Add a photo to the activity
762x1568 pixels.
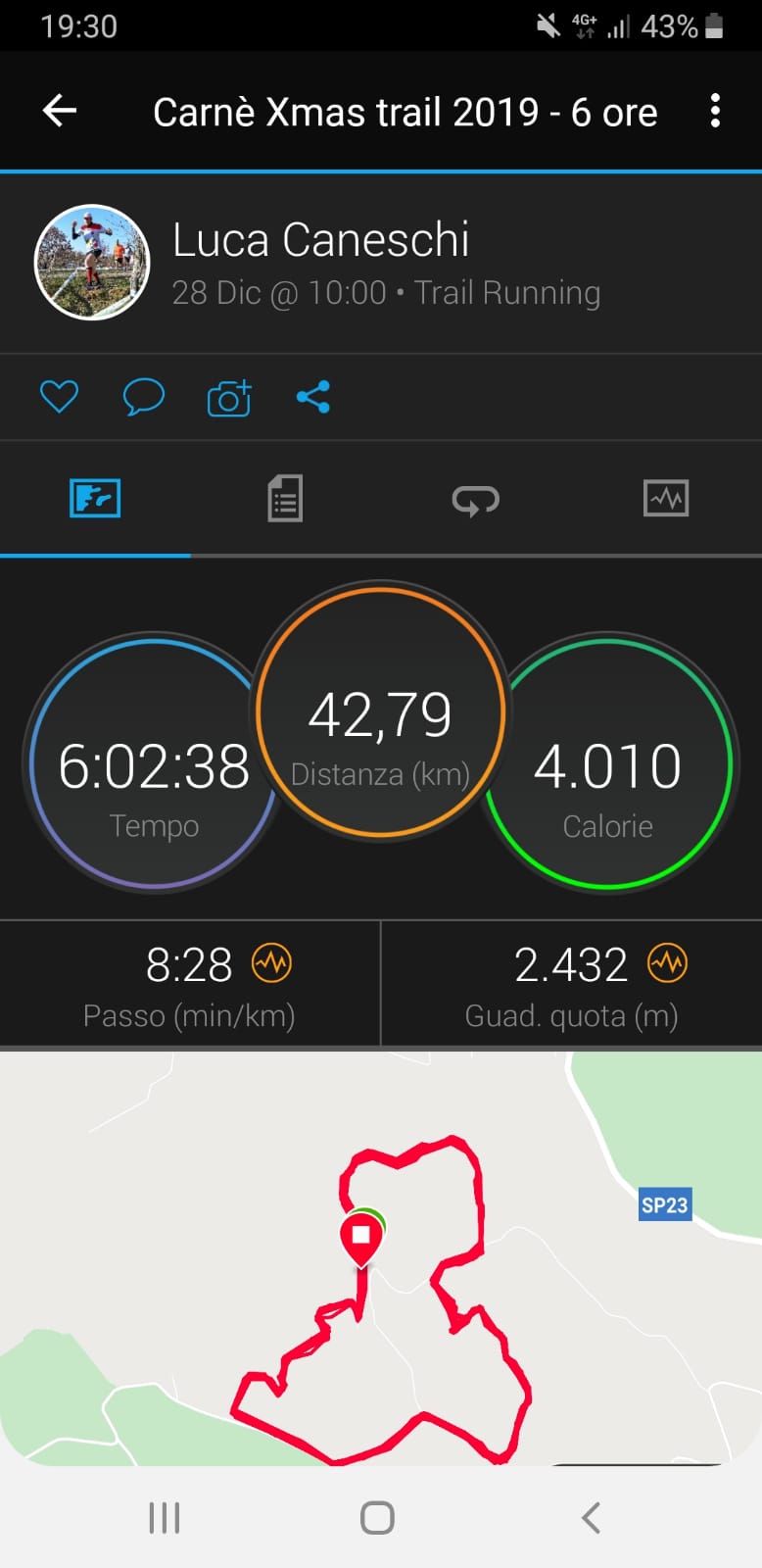[x=229, y=398]
